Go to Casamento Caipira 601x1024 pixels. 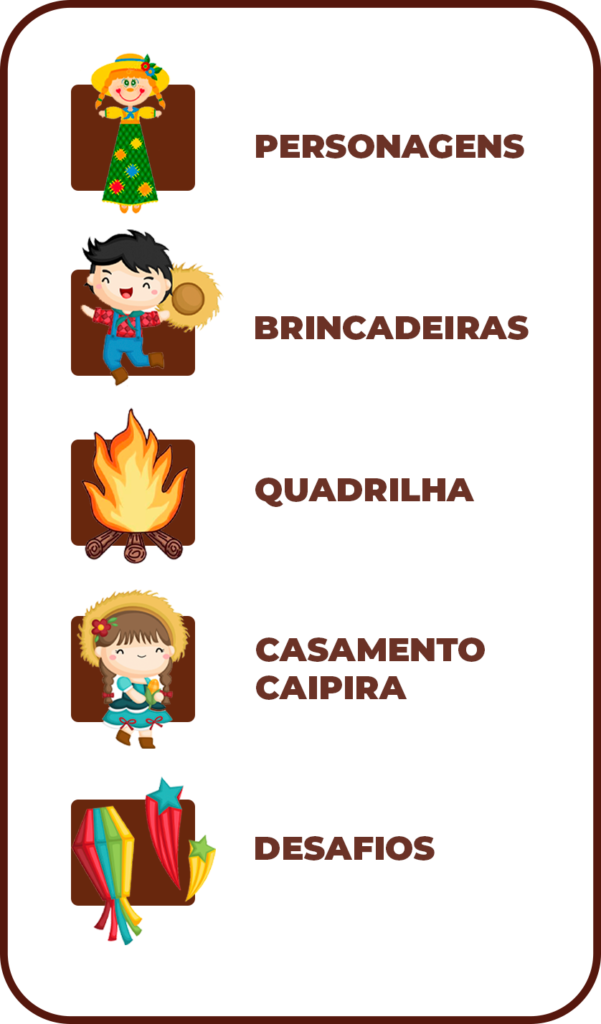click(368, 668)
